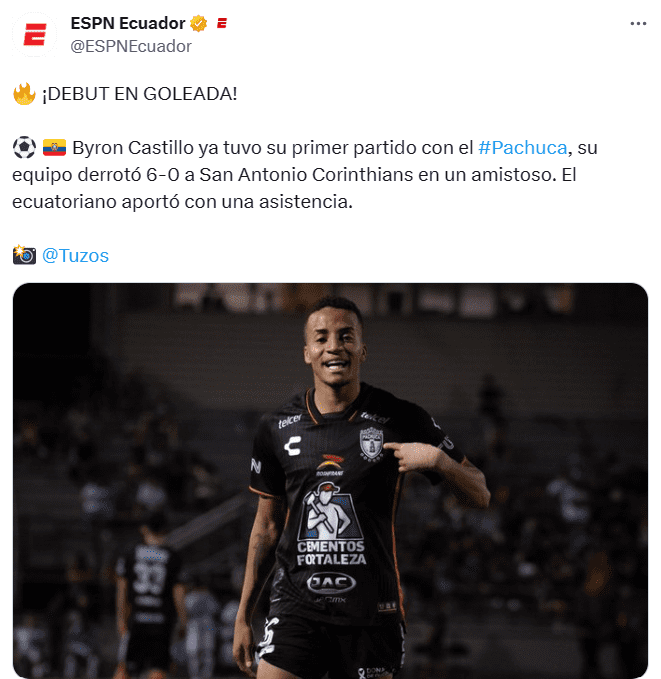The height and width of the screenshot is (679, 661).
Task: Visit the @Tuzos profile mention
Action: (x=75, y=255)
